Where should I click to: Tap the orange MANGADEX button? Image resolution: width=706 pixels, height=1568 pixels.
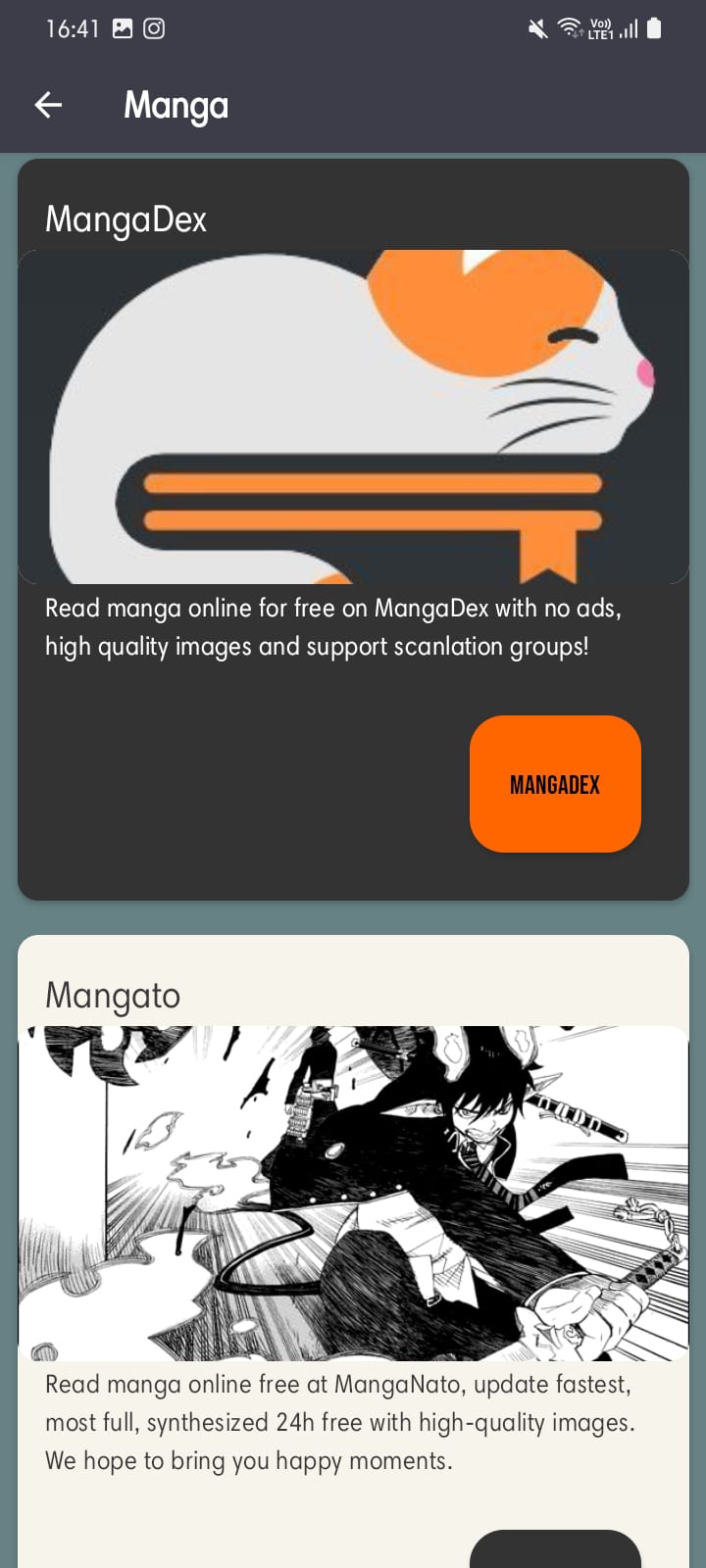coord(555,784)
